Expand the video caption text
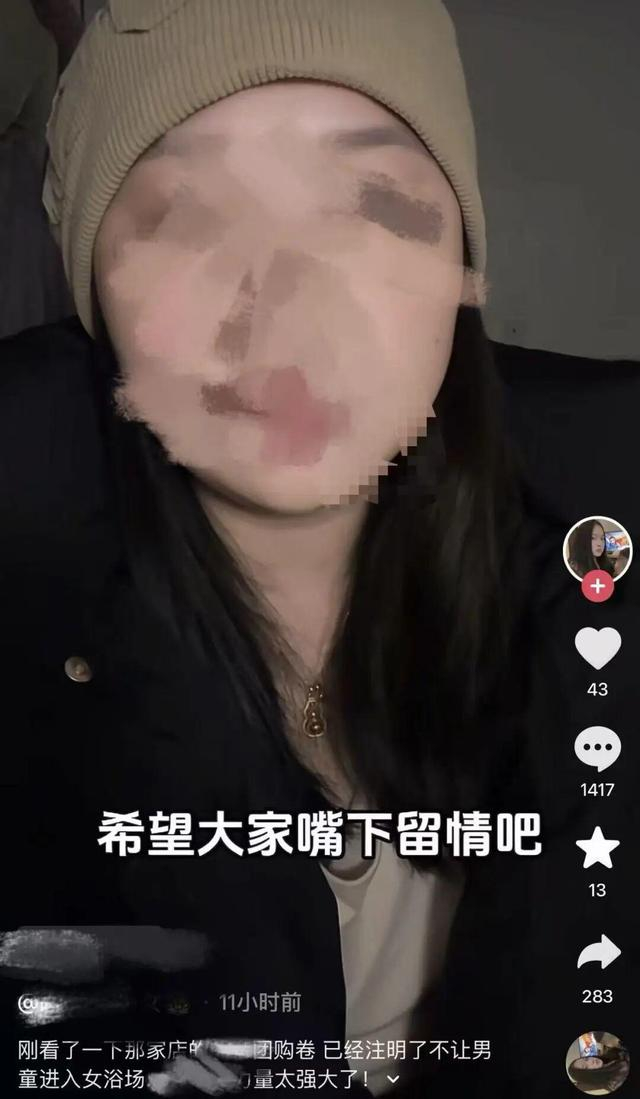640x1099 pixels. (393, 1079)
